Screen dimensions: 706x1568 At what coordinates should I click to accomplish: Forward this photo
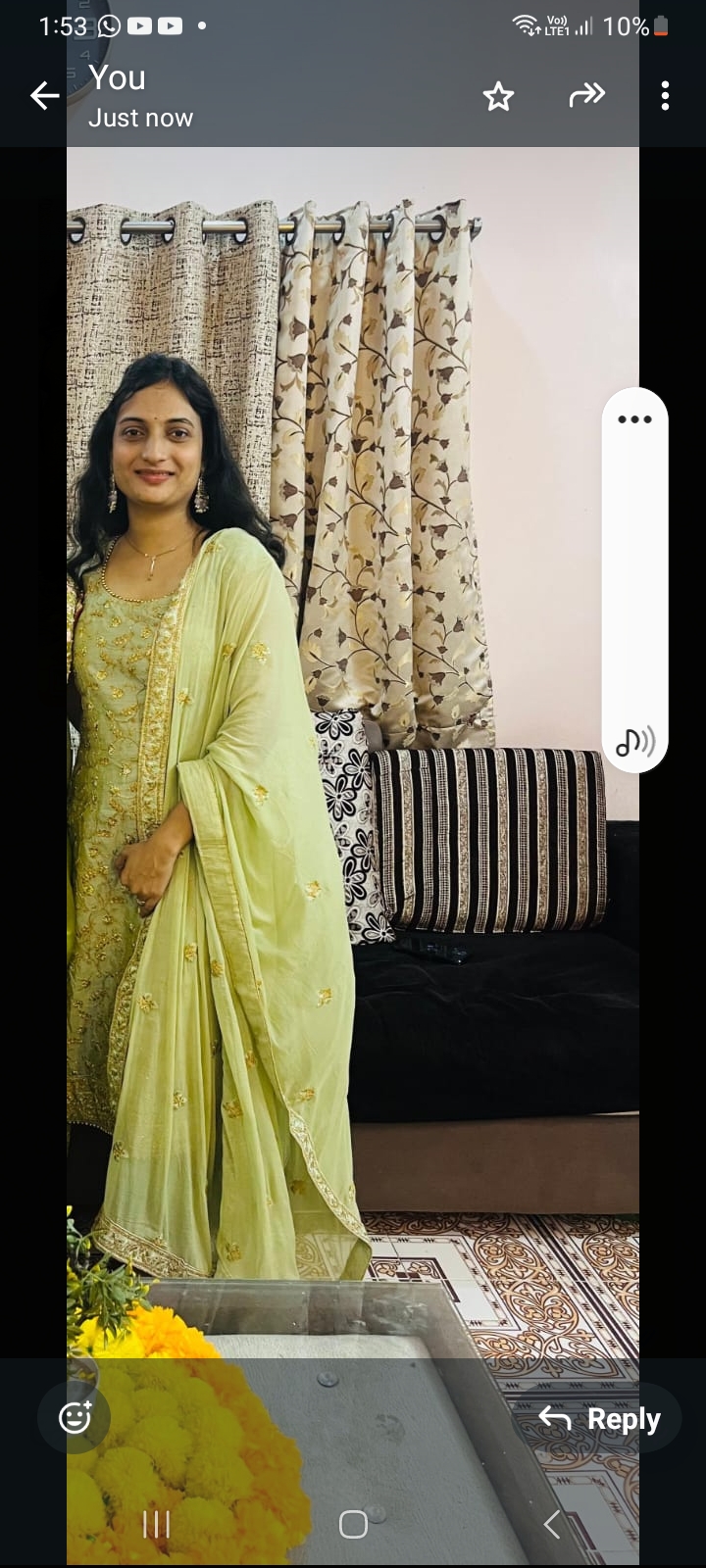pyautogui.click(x=586, y=95)
